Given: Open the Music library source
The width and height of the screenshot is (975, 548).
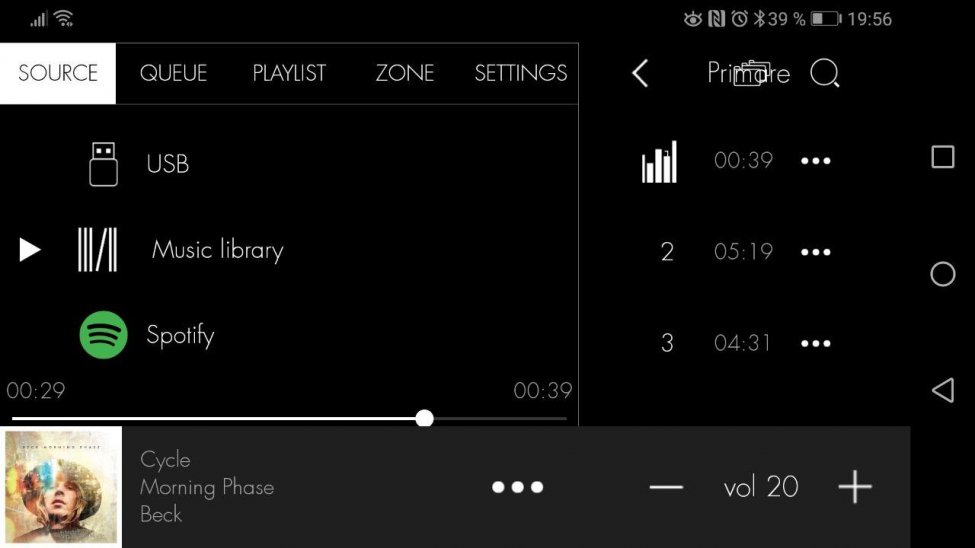Looking at the screenshot, I should tap(217, 250).
